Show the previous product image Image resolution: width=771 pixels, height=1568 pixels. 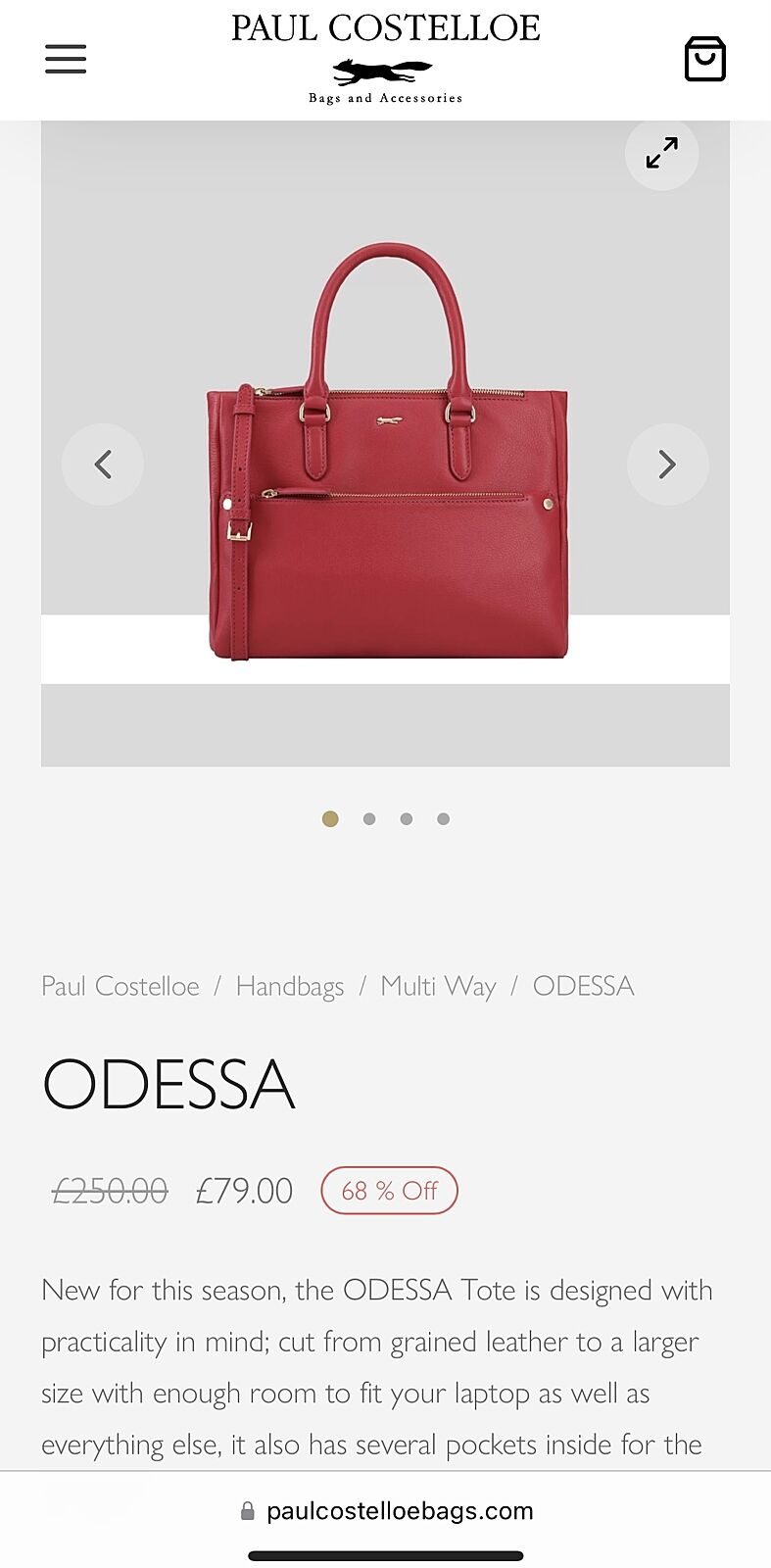pos(103,464)
